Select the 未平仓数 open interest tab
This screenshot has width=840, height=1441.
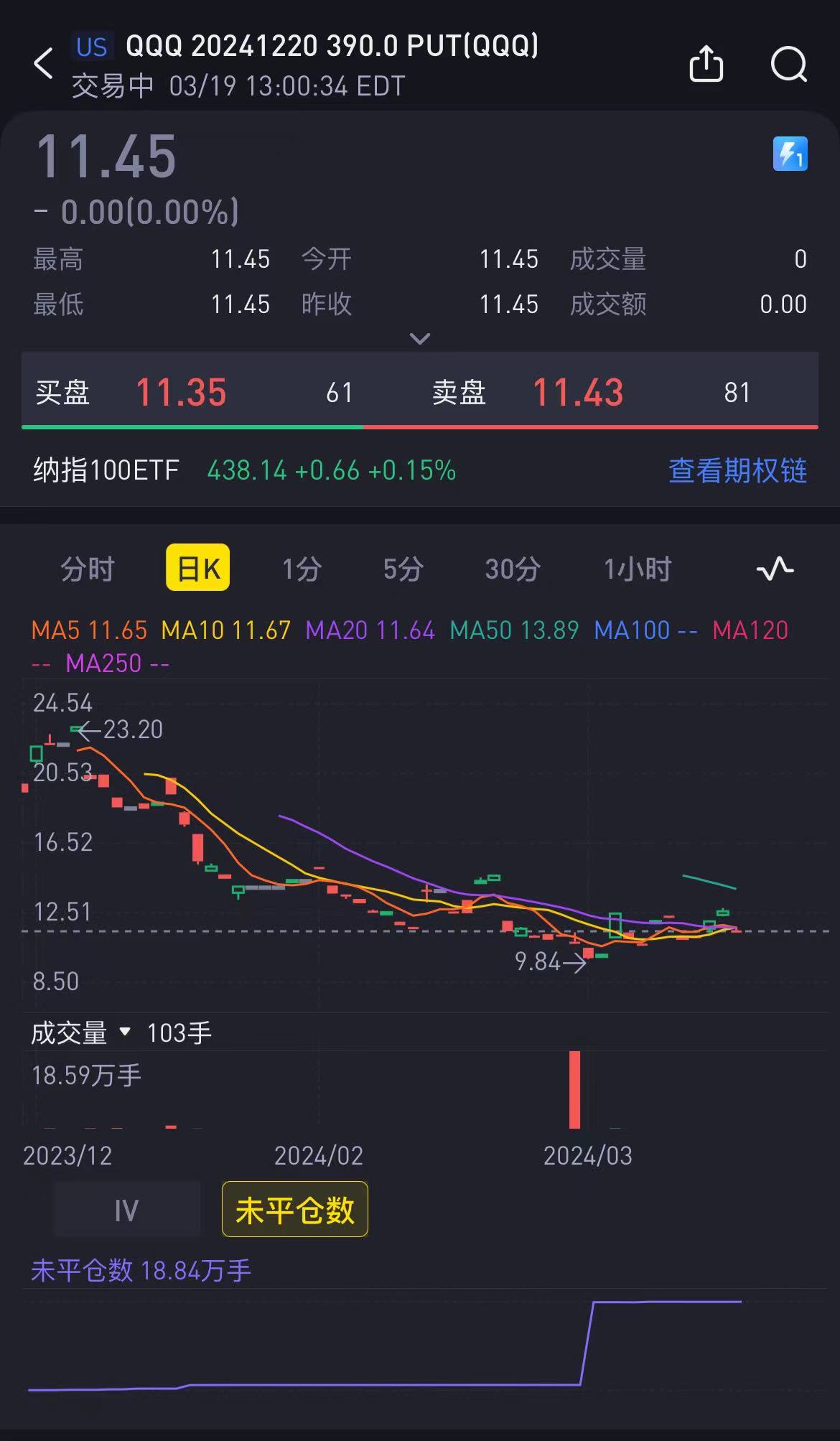[x=294, y=1211]
